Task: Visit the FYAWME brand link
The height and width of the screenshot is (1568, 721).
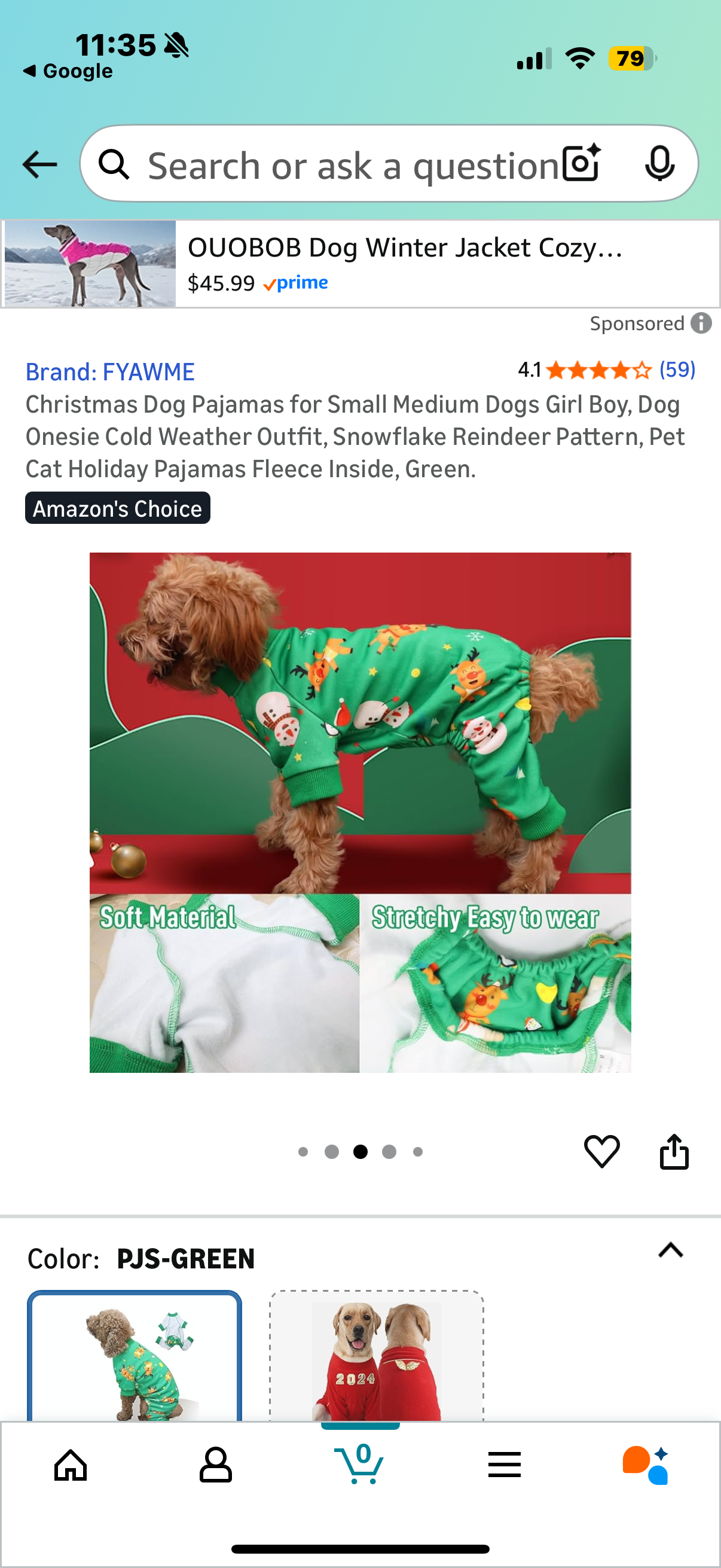Action: pyautogui.click(x=110, y=372)
